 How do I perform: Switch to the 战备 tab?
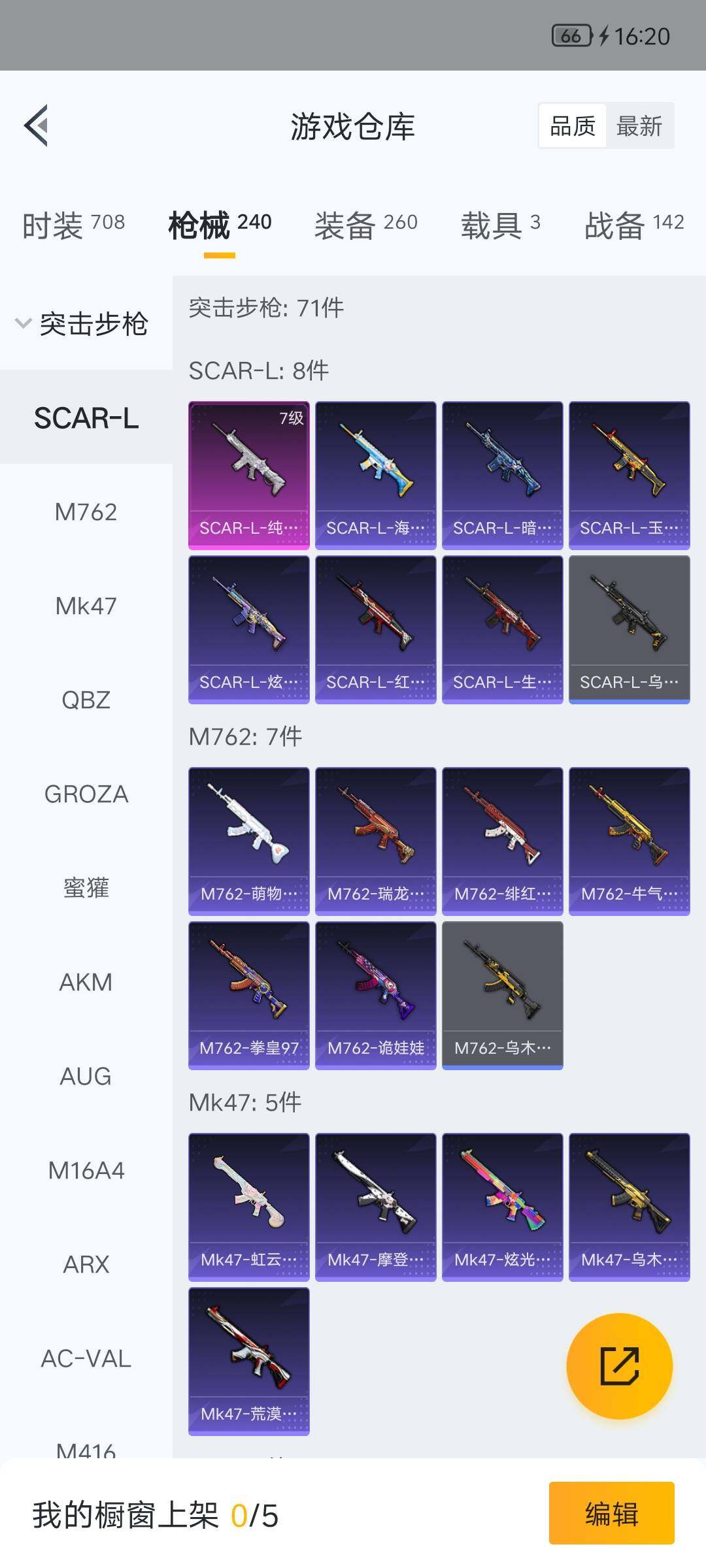(633, 225)
